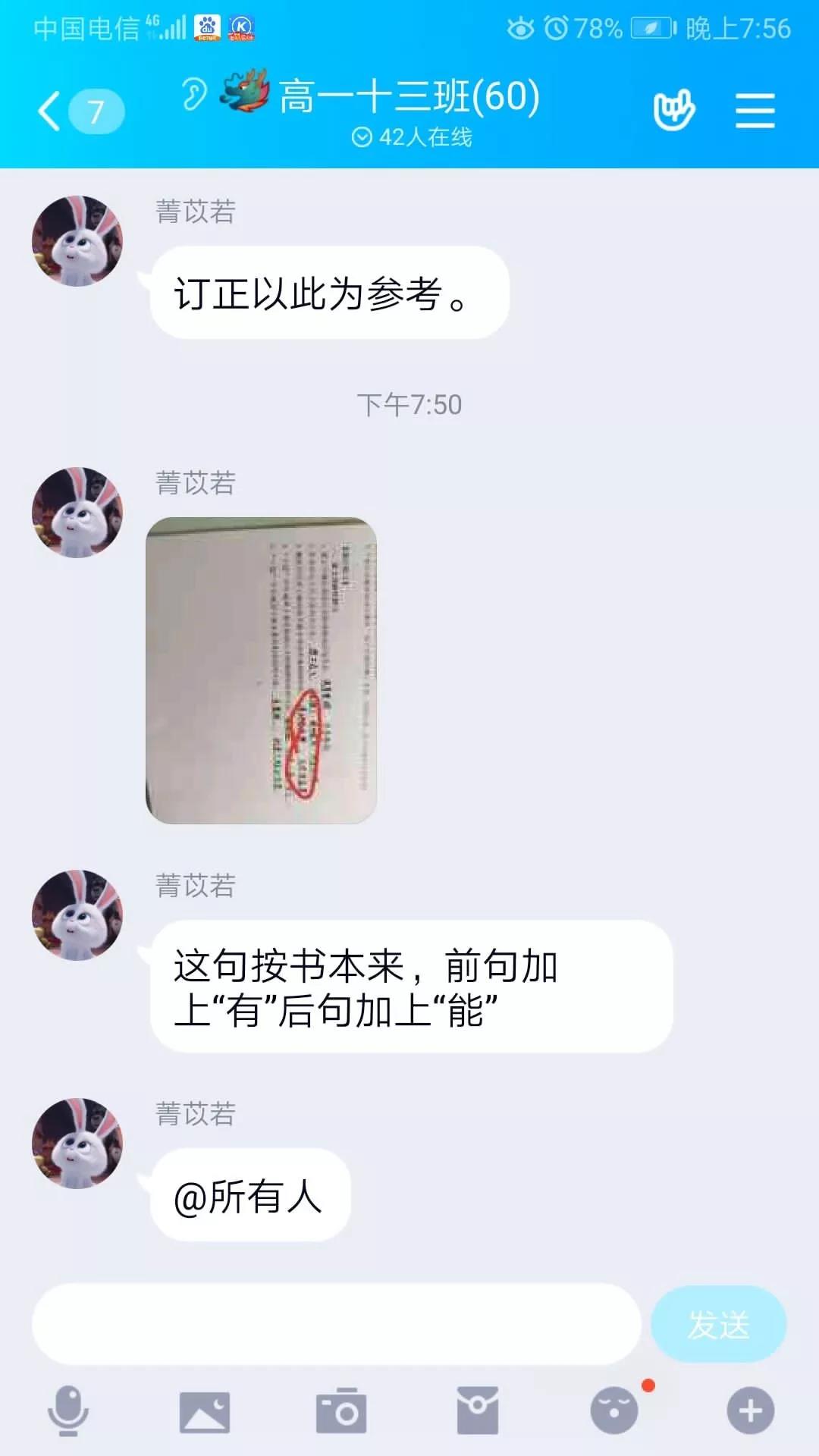Record a voice message with the microphone
Viewport: 819px width, 1456px height.
[x=68, y=1410]
